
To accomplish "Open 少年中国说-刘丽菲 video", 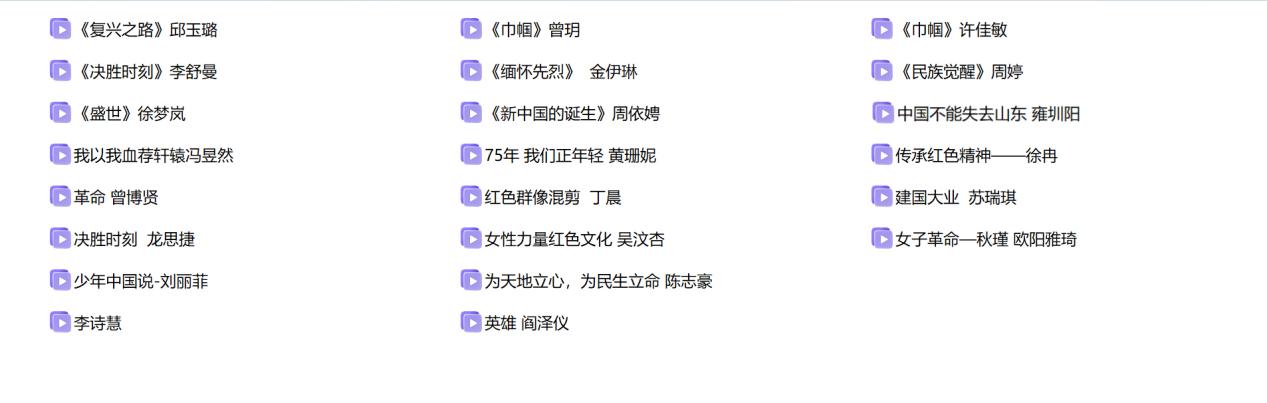I will (141, 282).
